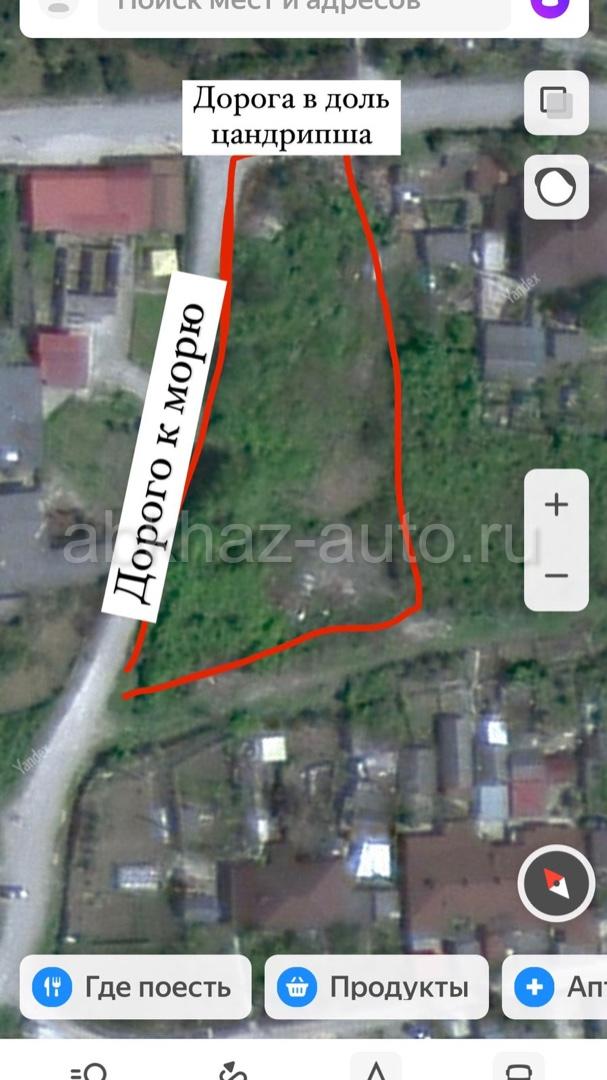The width and height of the screenshot is (607, 1080).
Task: Choose the pharmacy chip with plus icon
Action: click(555, 987)
